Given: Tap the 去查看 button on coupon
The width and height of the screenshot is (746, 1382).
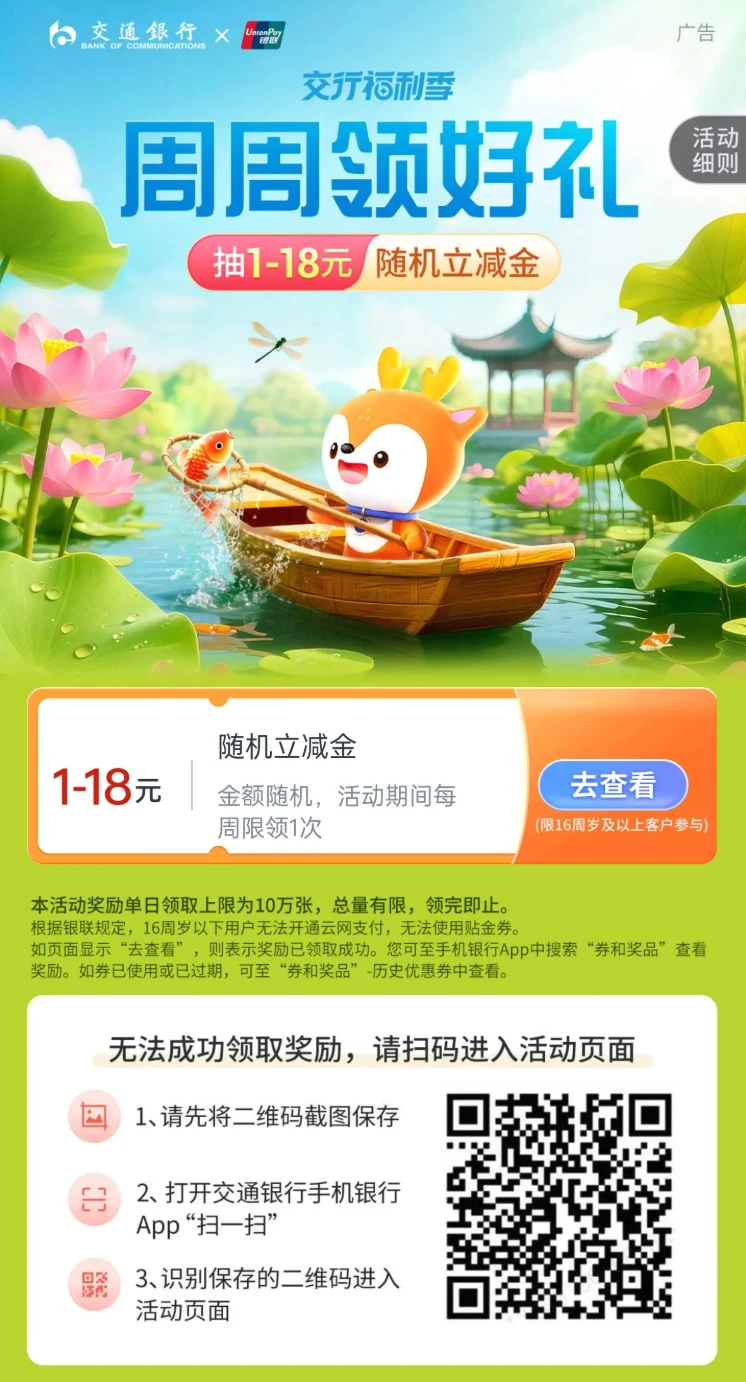Looking at the screenshot, I should (612, 785).
